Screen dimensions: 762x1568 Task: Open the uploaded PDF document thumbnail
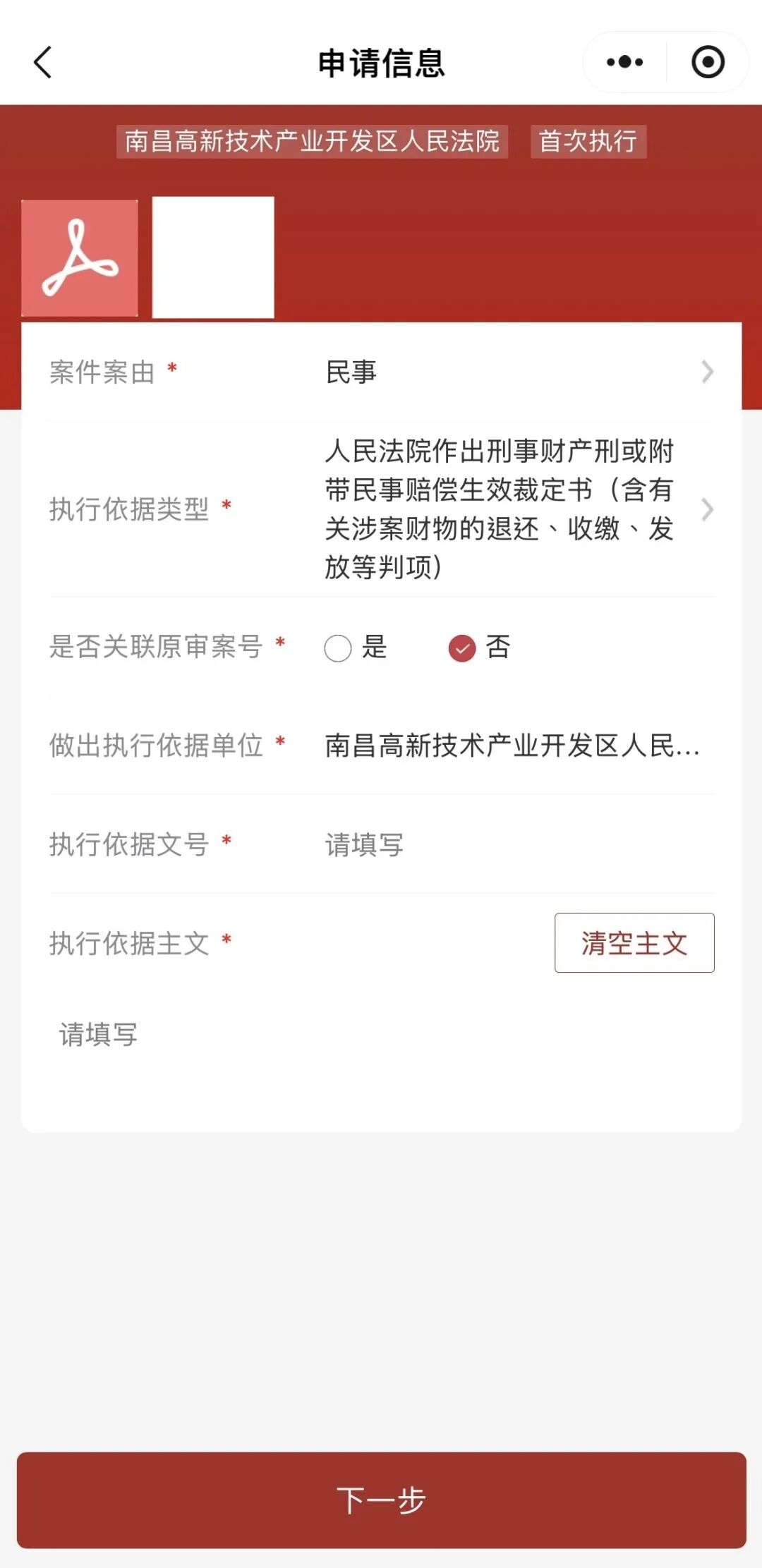[x=80, y=257]
